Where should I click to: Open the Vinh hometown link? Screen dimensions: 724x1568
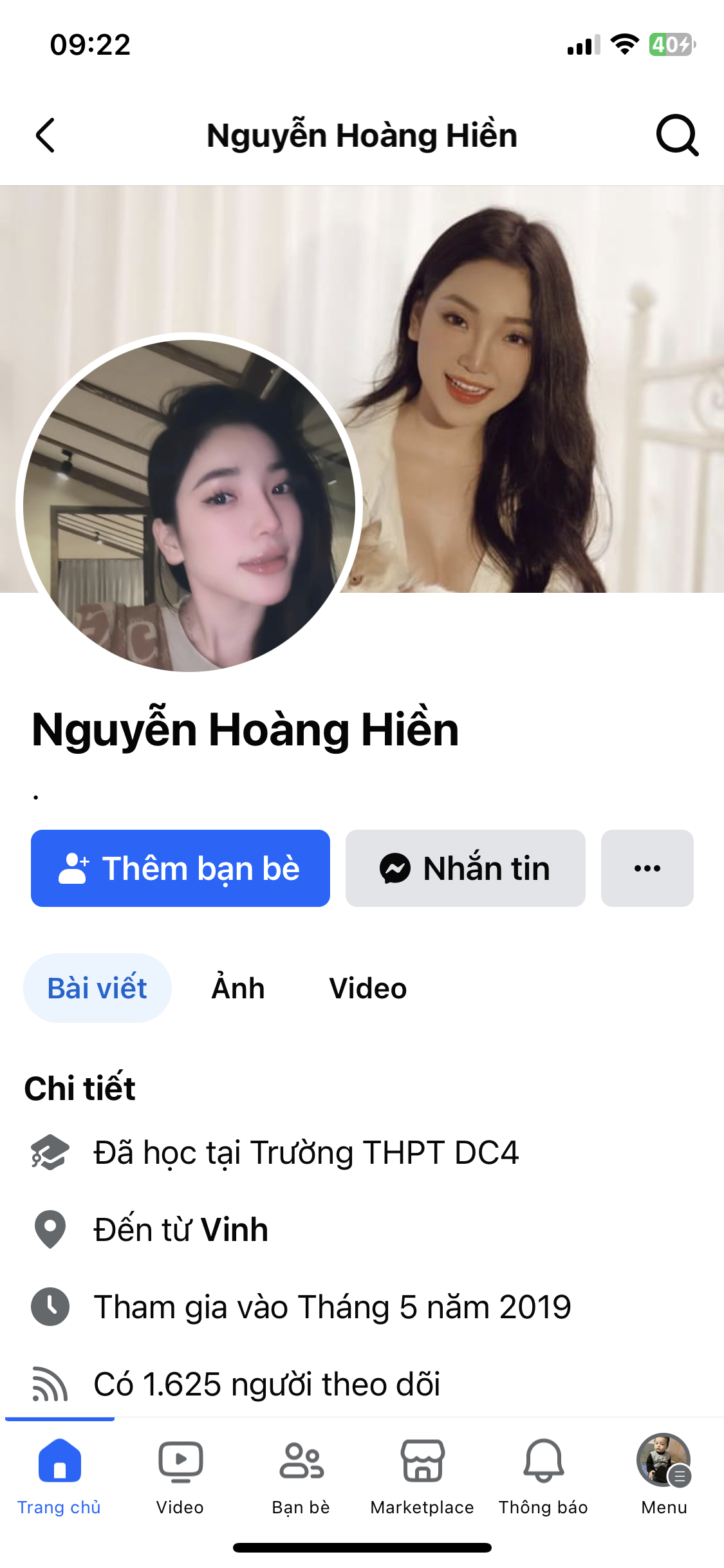(x=234, y=1230)
